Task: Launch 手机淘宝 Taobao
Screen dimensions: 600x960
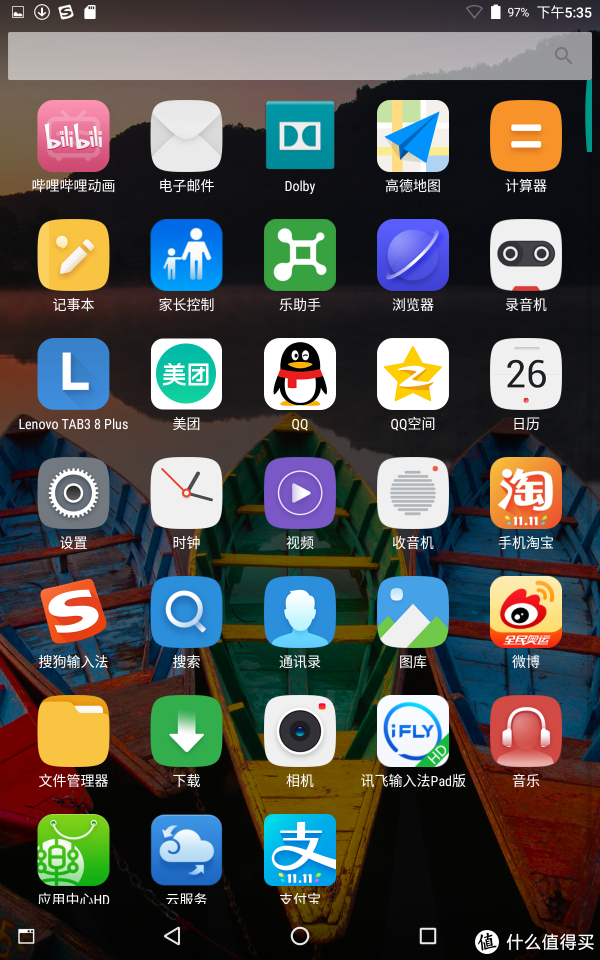Action: 526,493
